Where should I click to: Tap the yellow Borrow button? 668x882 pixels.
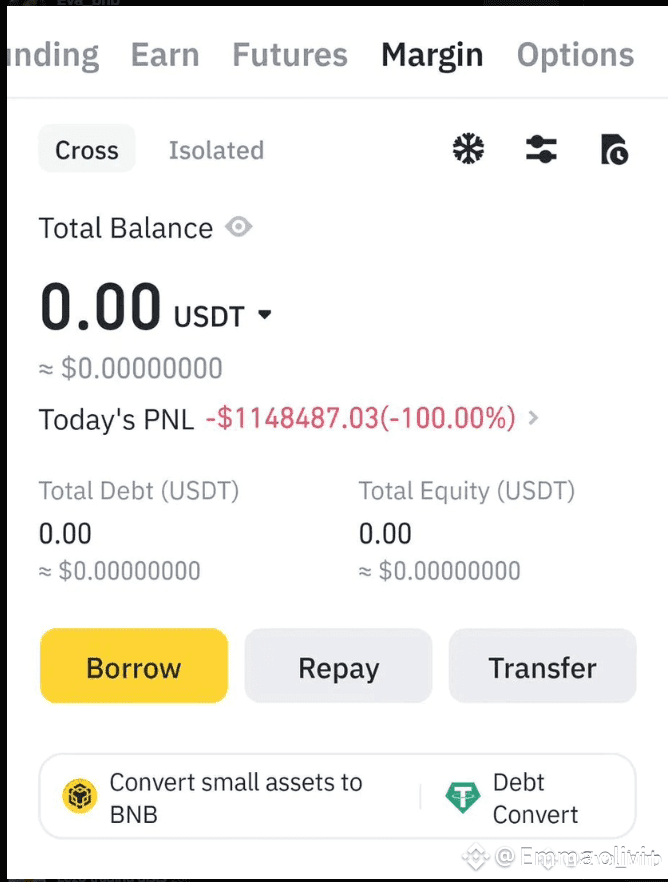tap(134, 667)
